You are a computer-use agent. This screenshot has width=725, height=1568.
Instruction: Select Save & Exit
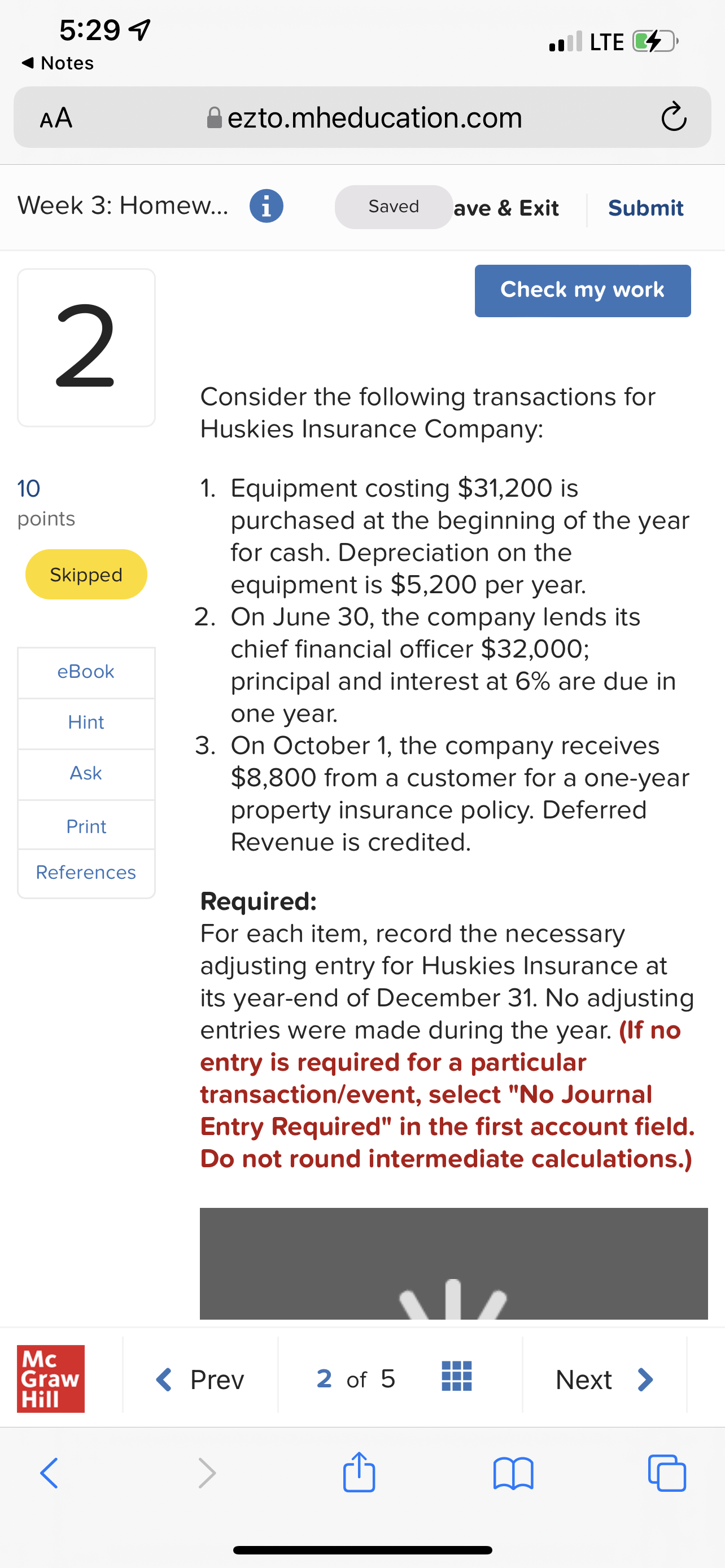506,208
